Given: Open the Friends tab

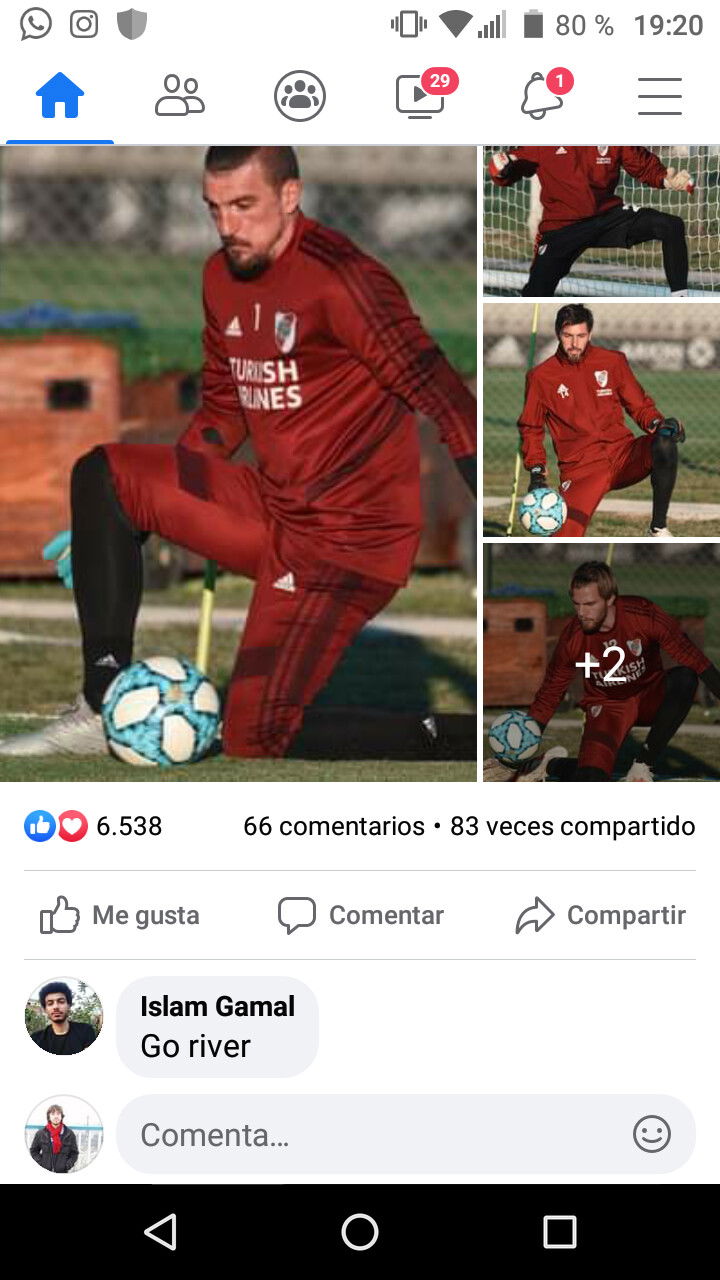Looking at the screenshot, I should click(180, 97).
